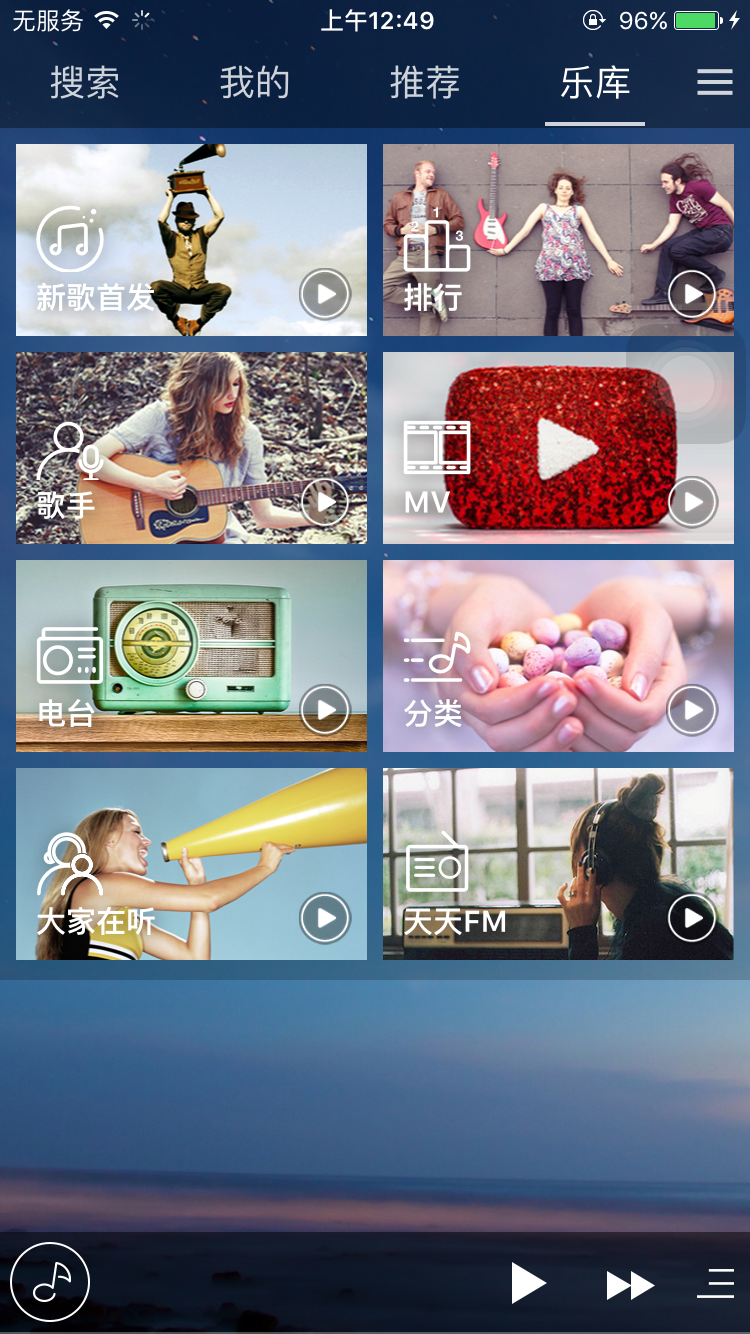
Task: Open the 大家在听 tile
Action: 191,864
